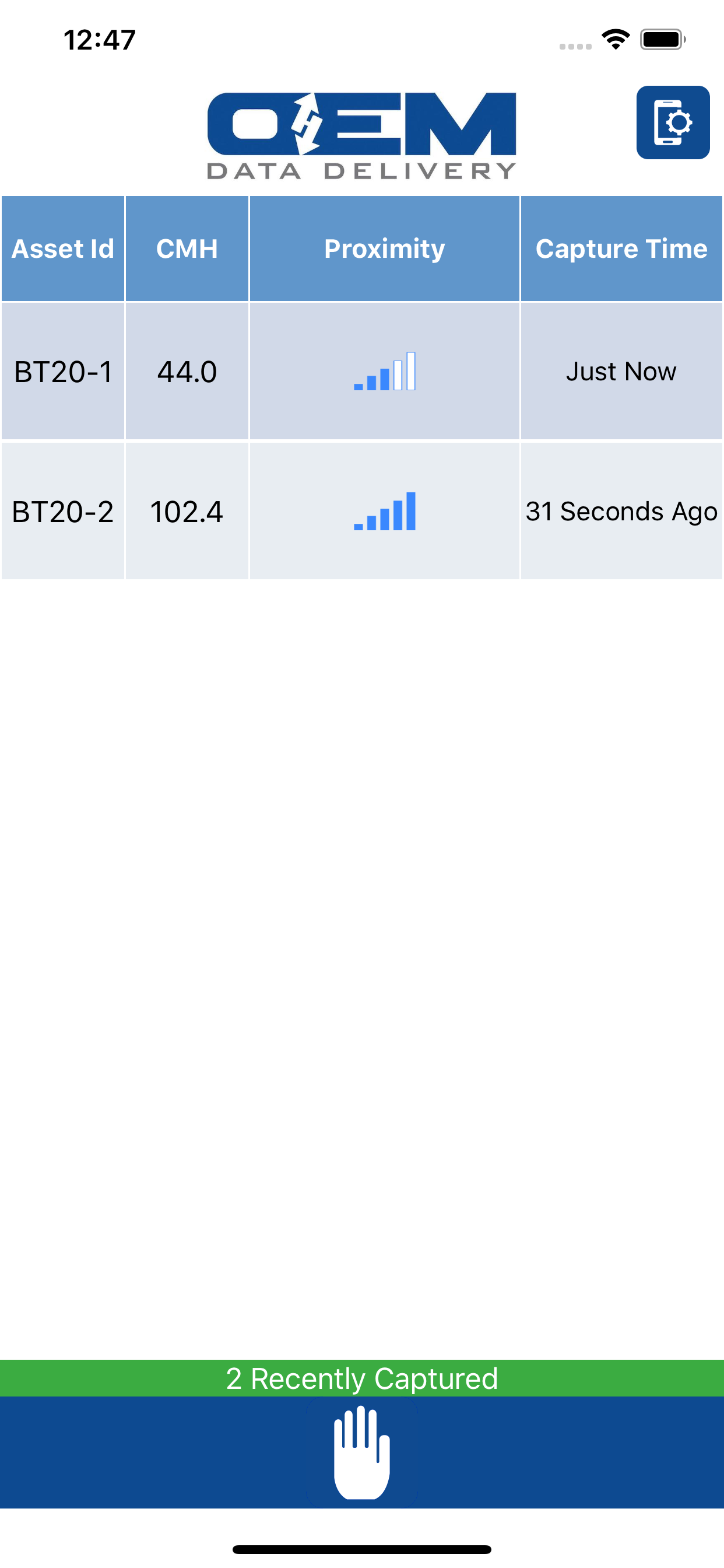The height and width of the screenshot is (1568, 724).
Task: Tap the proximity signal bars for BT20-1
Action: pyautogui.click(x=385, y=372)
